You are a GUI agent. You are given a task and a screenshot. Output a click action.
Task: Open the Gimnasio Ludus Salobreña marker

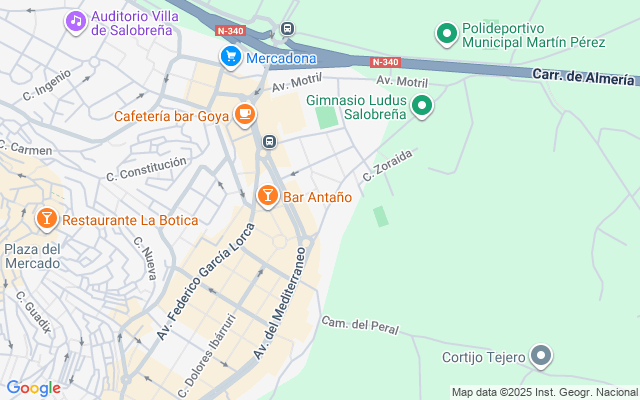tap(422, 105)
